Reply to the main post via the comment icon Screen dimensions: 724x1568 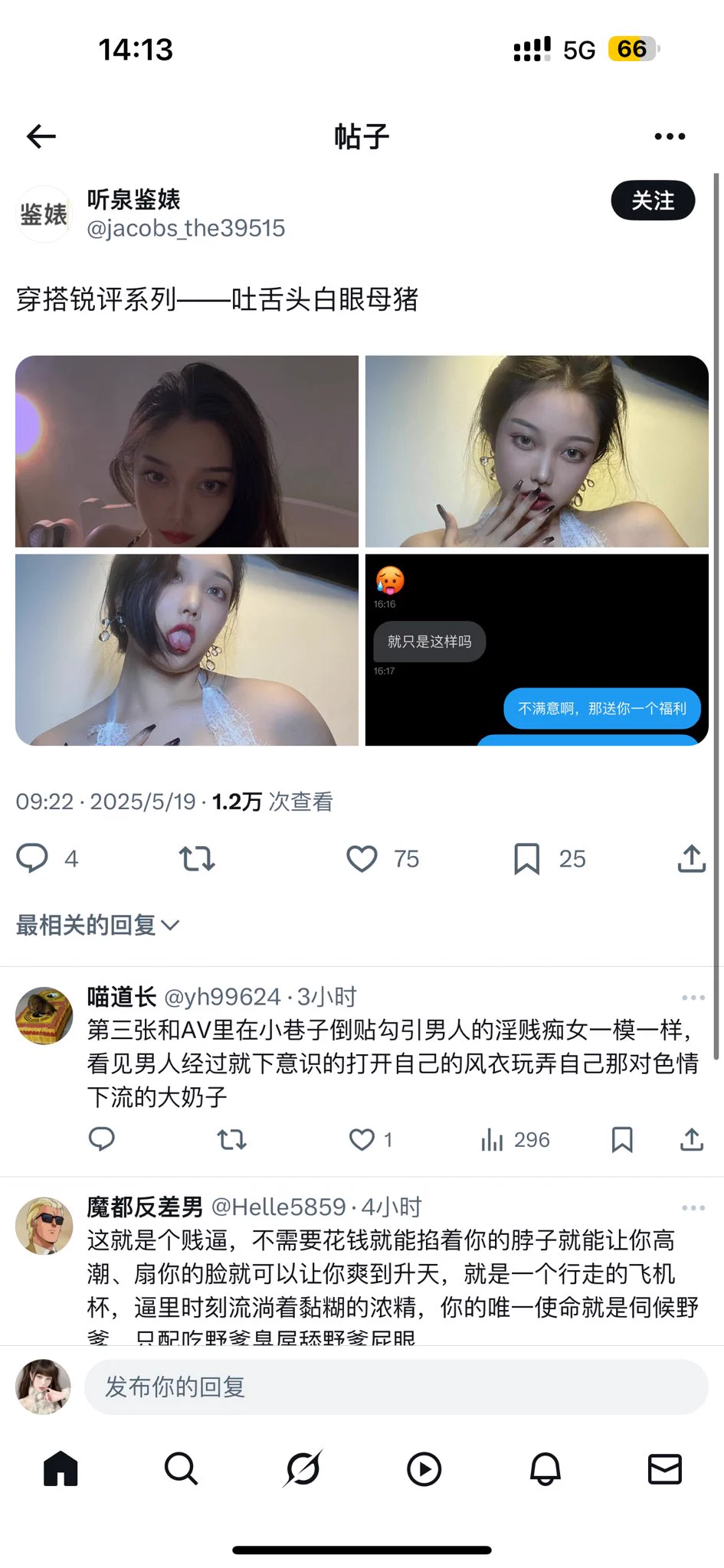coord(32,858)
